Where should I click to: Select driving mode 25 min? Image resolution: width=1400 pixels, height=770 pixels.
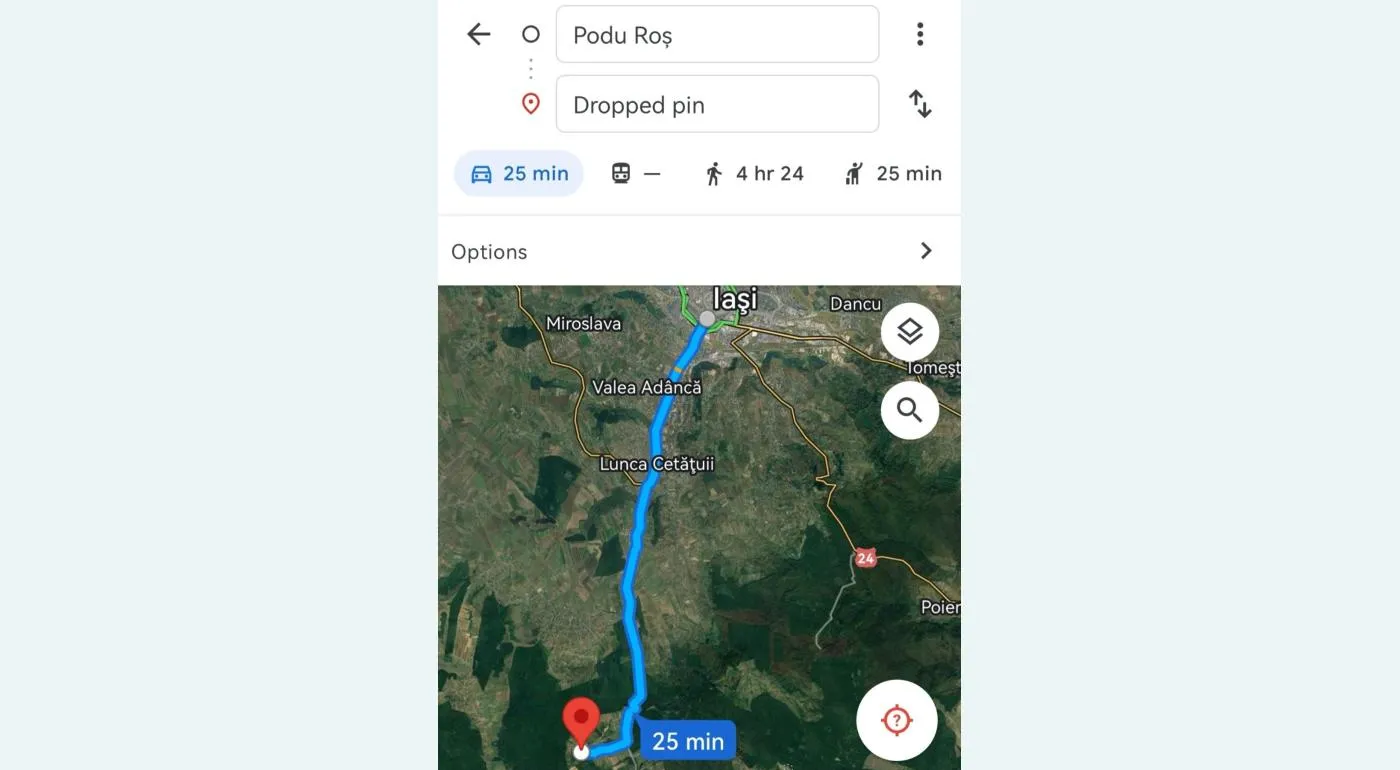click(x=519, y=174)
